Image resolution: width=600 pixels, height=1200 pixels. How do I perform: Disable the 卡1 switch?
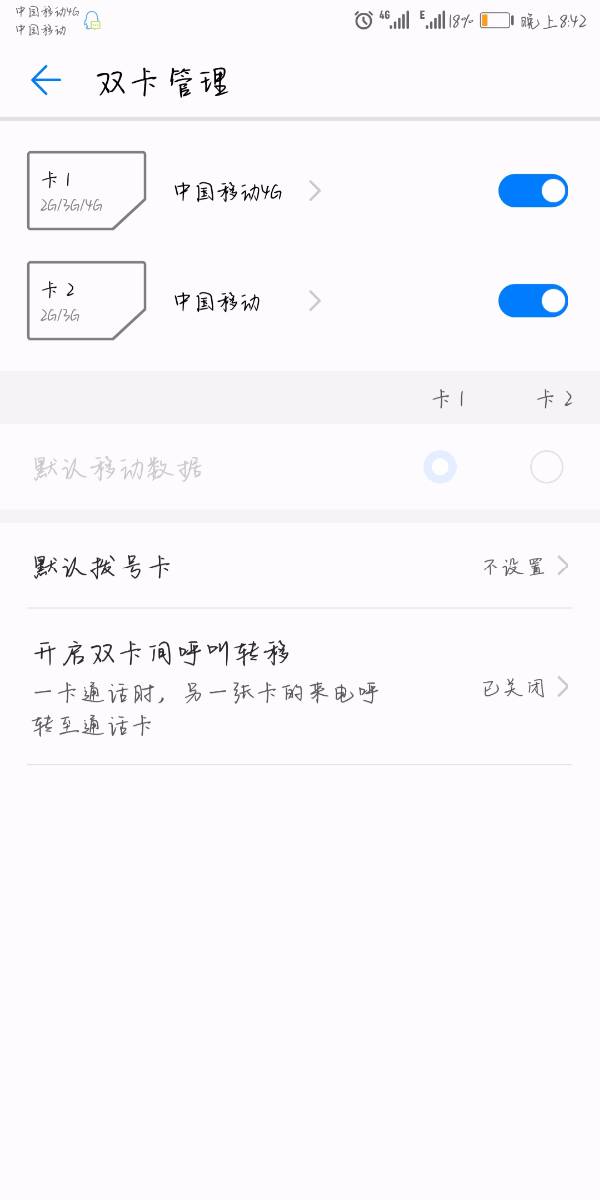[x=532, y=191]
